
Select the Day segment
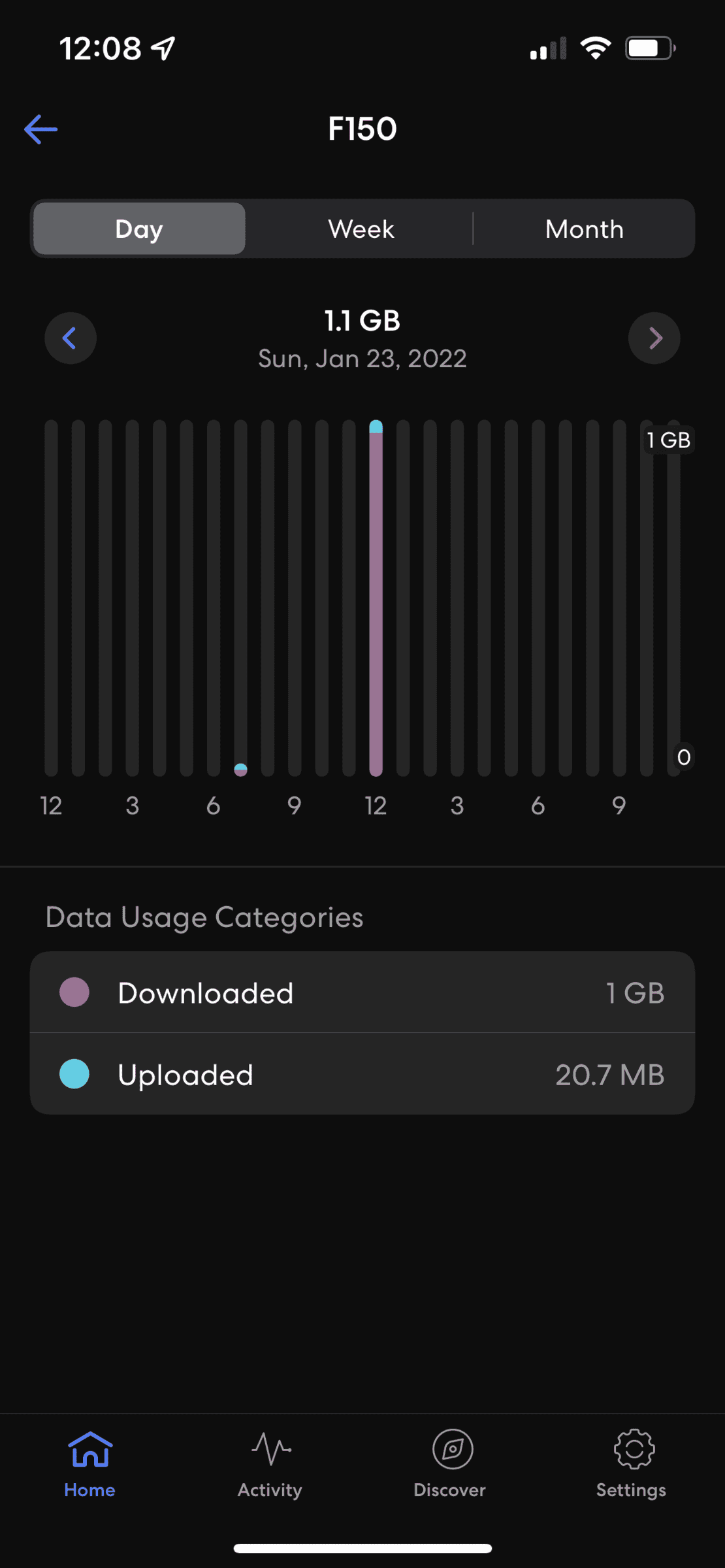[x=139, y=229]
